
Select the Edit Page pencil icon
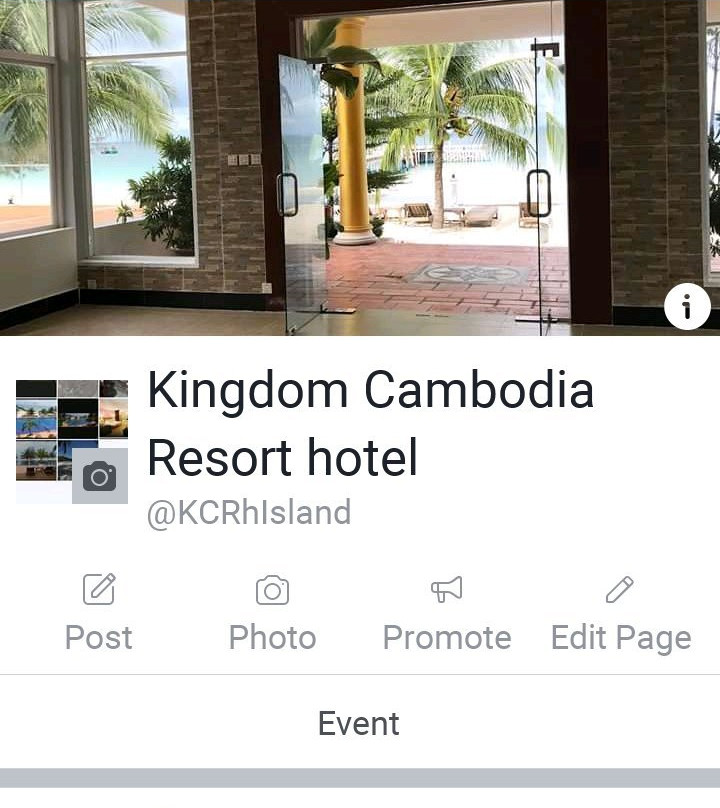pyautogui.click(x=620, y=591)
